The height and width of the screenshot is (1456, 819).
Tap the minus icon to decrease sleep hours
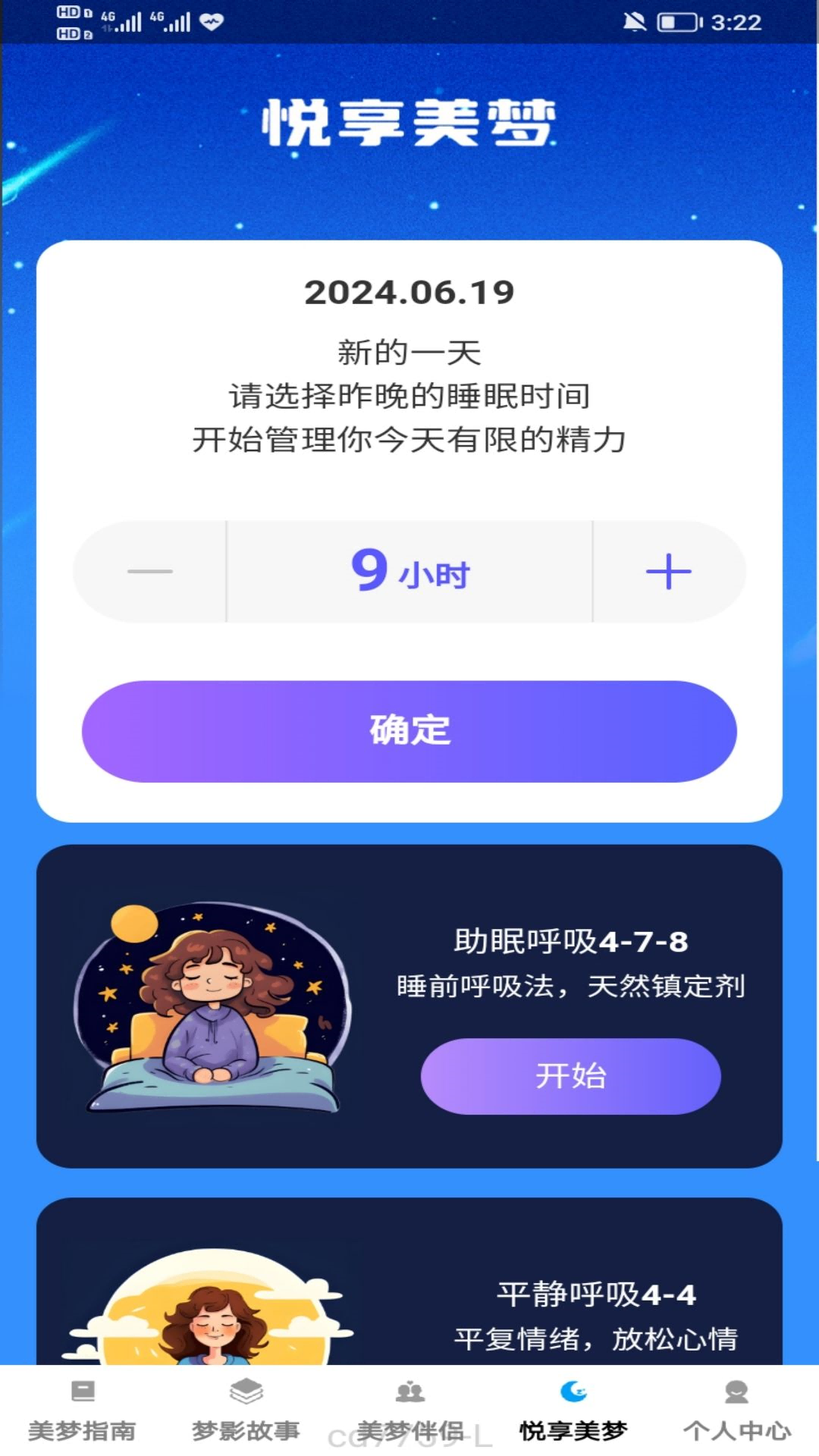click(149, 572)
